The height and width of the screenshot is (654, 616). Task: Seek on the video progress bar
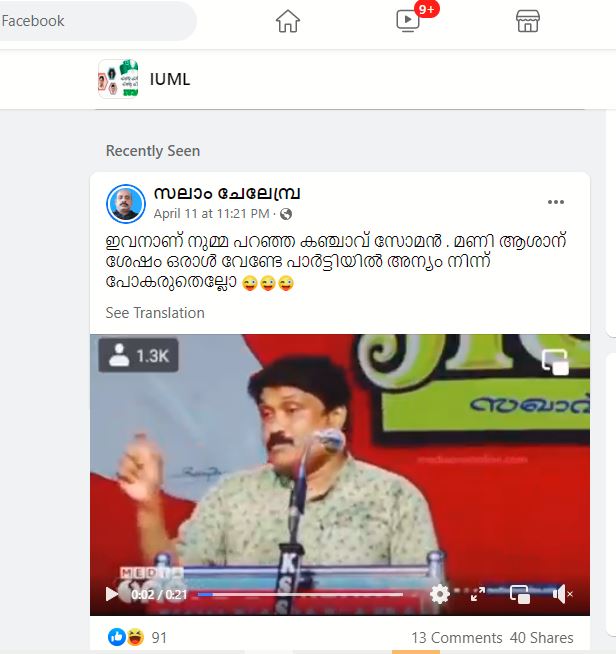(300, 594)
